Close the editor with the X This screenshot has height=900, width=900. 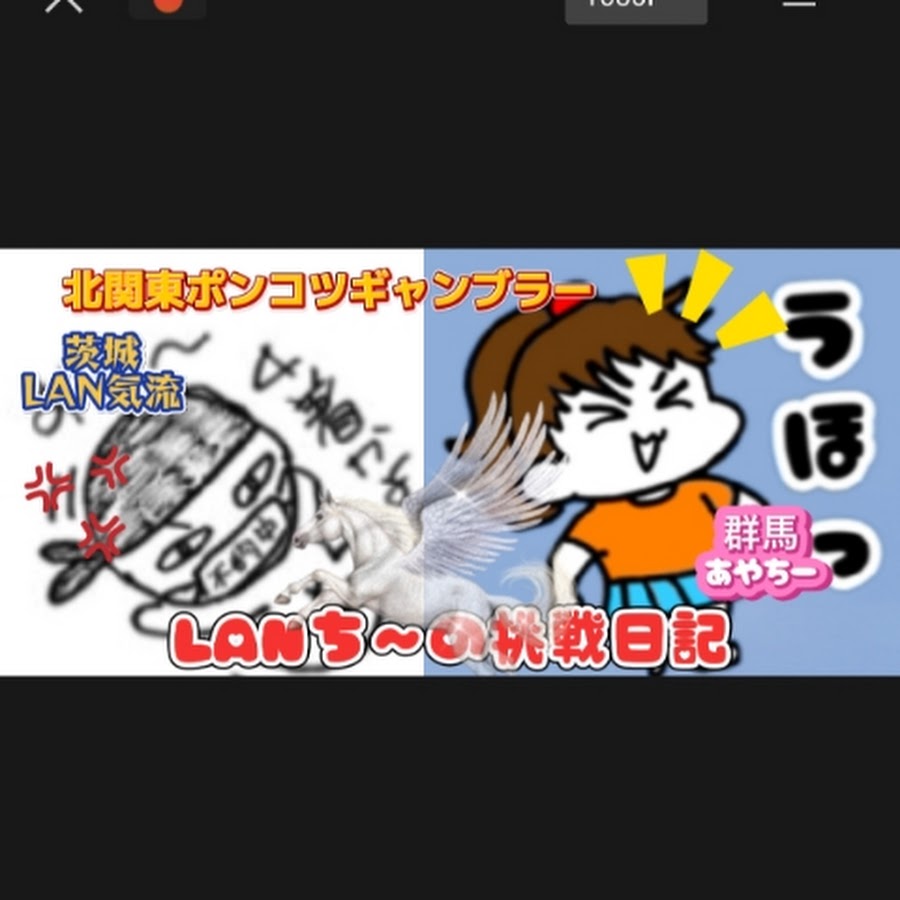pos(64,3)
